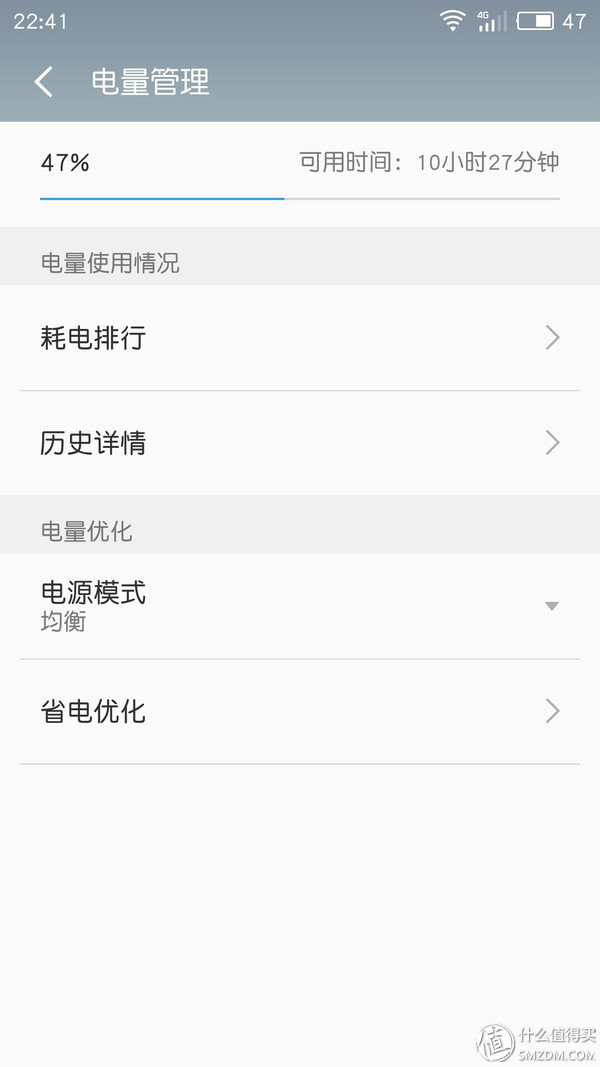Open 耗电排行 battery usage ranking
The image size is (600, 1067).
[x=300, y=338]
